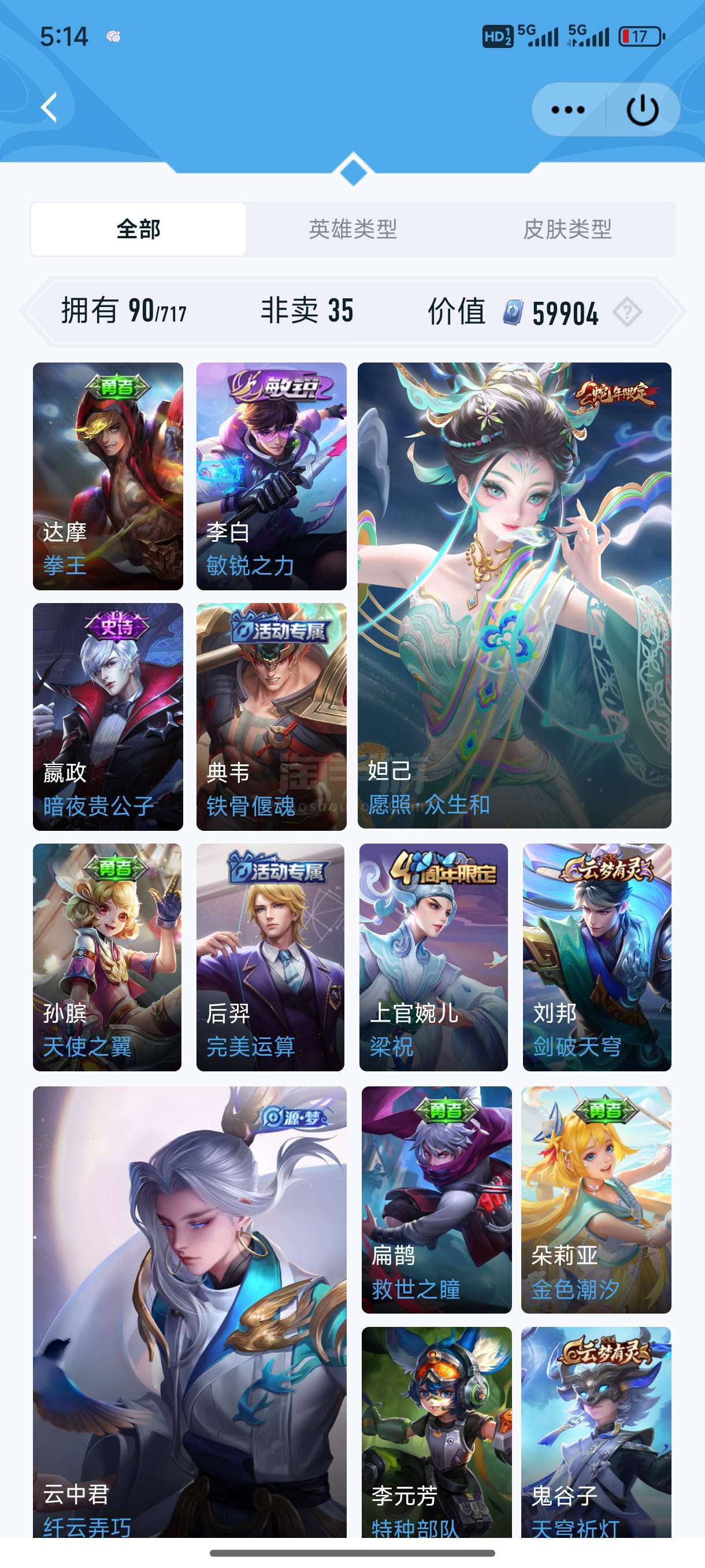Tap the question mark next to 价值 59904
Image resolution: width=705 pixels, height=1568 pixels.
pos(626,312)
